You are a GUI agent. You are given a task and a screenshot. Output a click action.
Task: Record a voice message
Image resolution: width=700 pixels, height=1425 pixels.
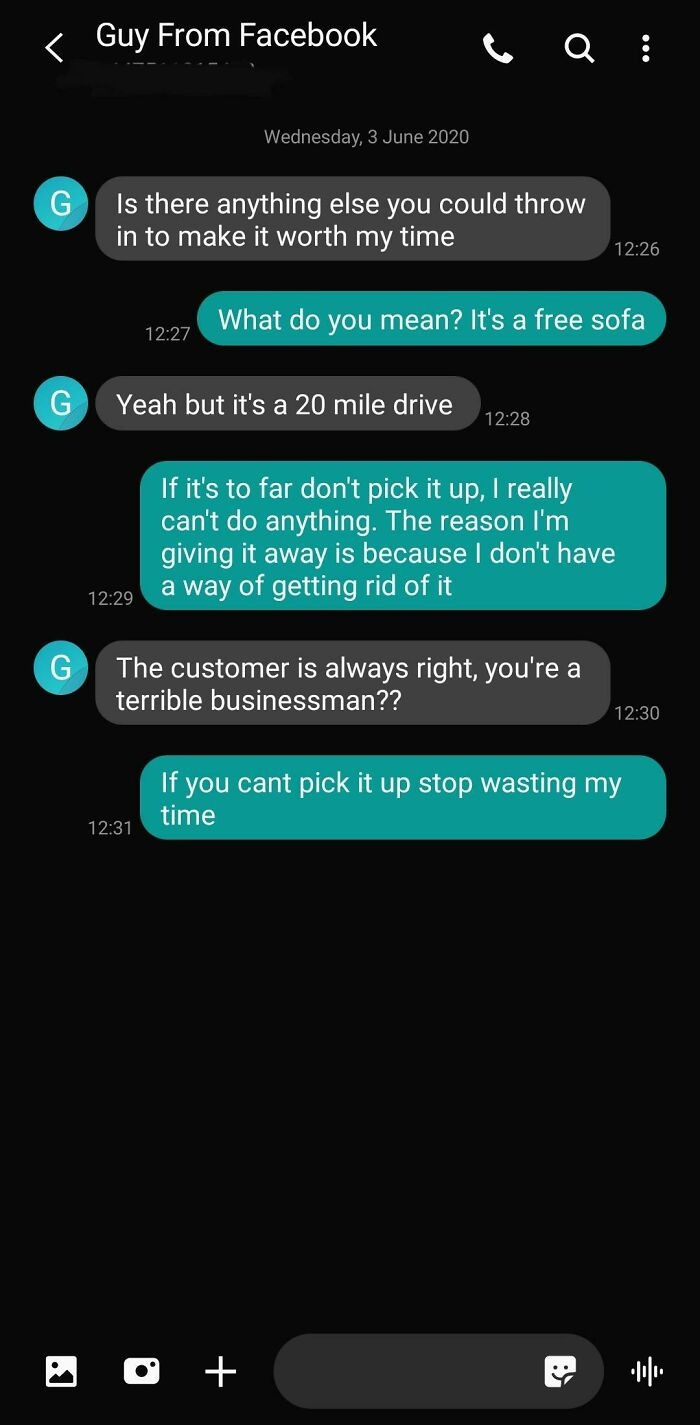tap(647, 1370)
